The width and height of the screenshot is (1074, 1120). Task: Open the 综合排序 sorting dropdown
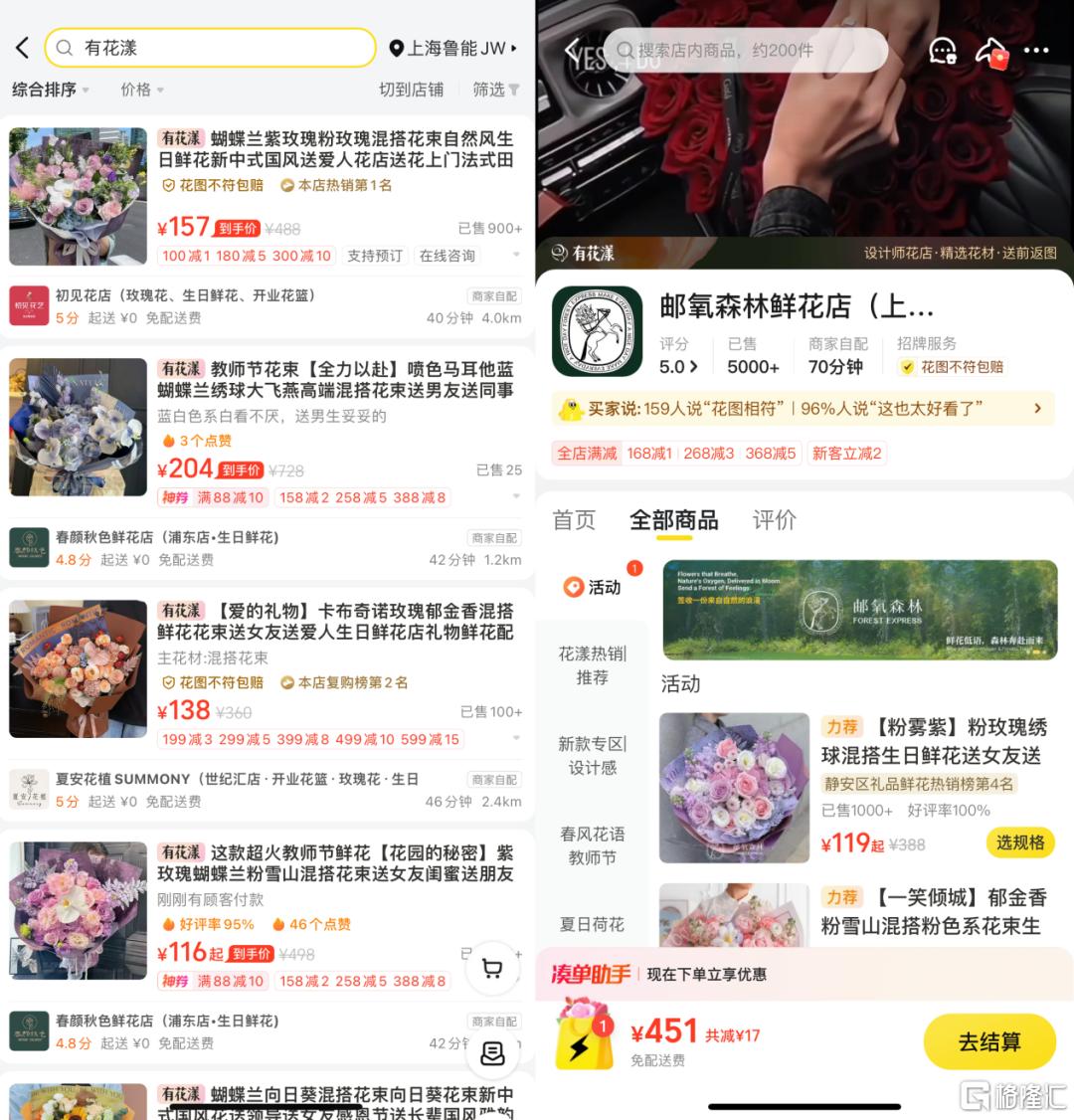coord(50,90)
